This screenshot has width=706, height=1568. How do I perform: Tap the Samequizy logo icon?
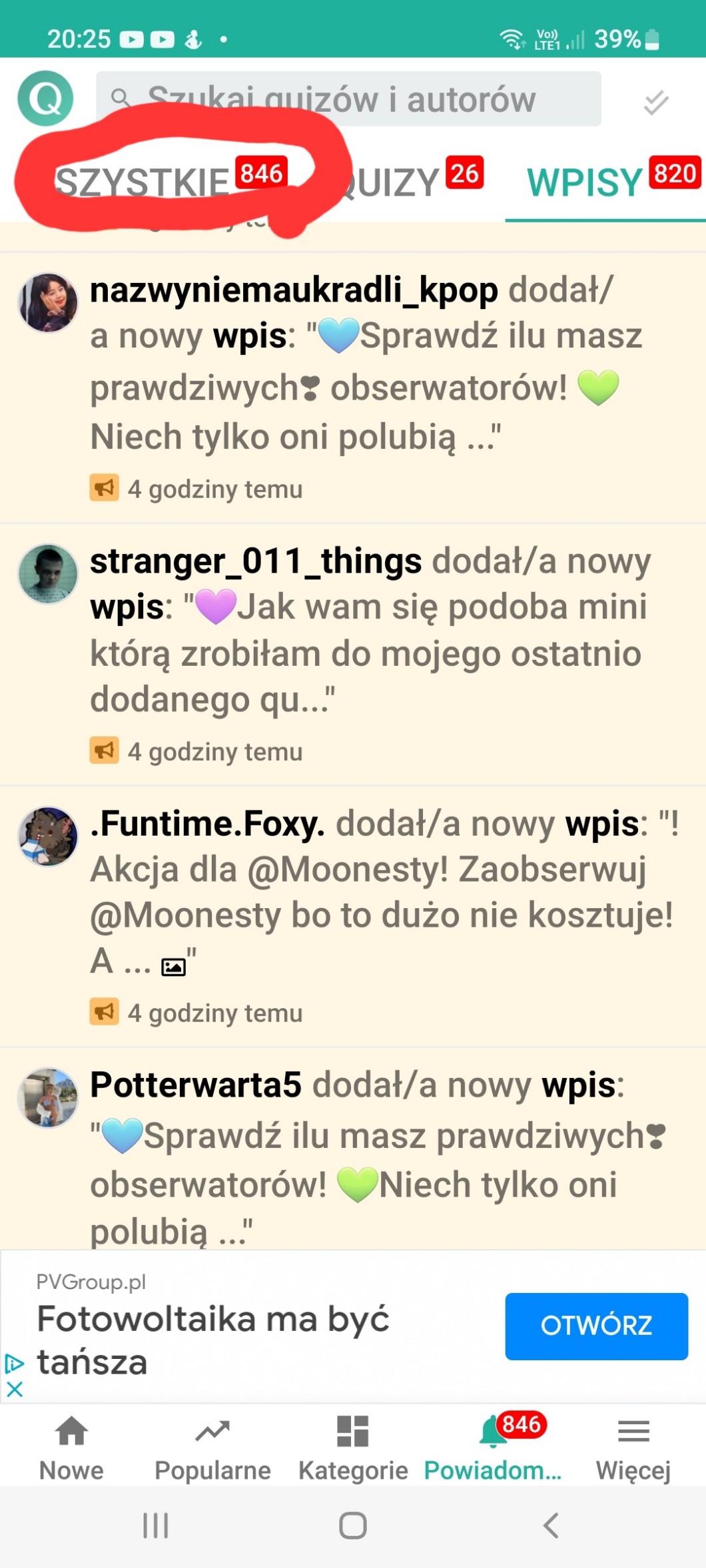click(x=45, y=99)
